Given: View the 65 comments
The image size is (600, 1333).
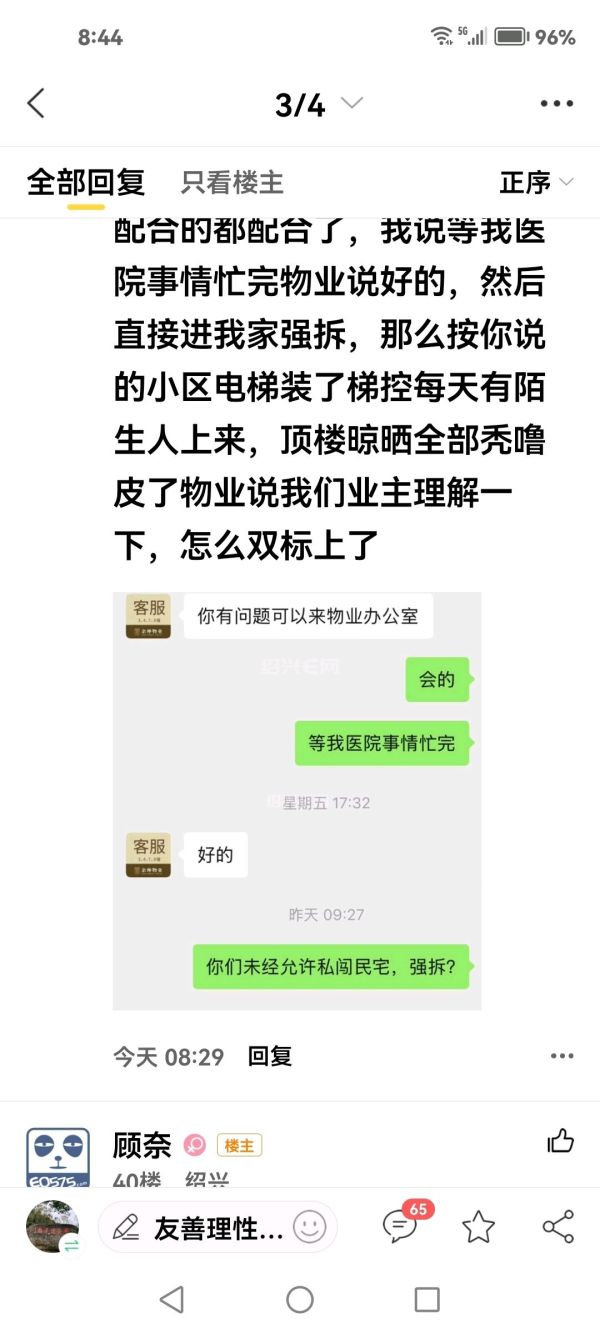Looking at the screenshot, I should (x=400, y=1226).
